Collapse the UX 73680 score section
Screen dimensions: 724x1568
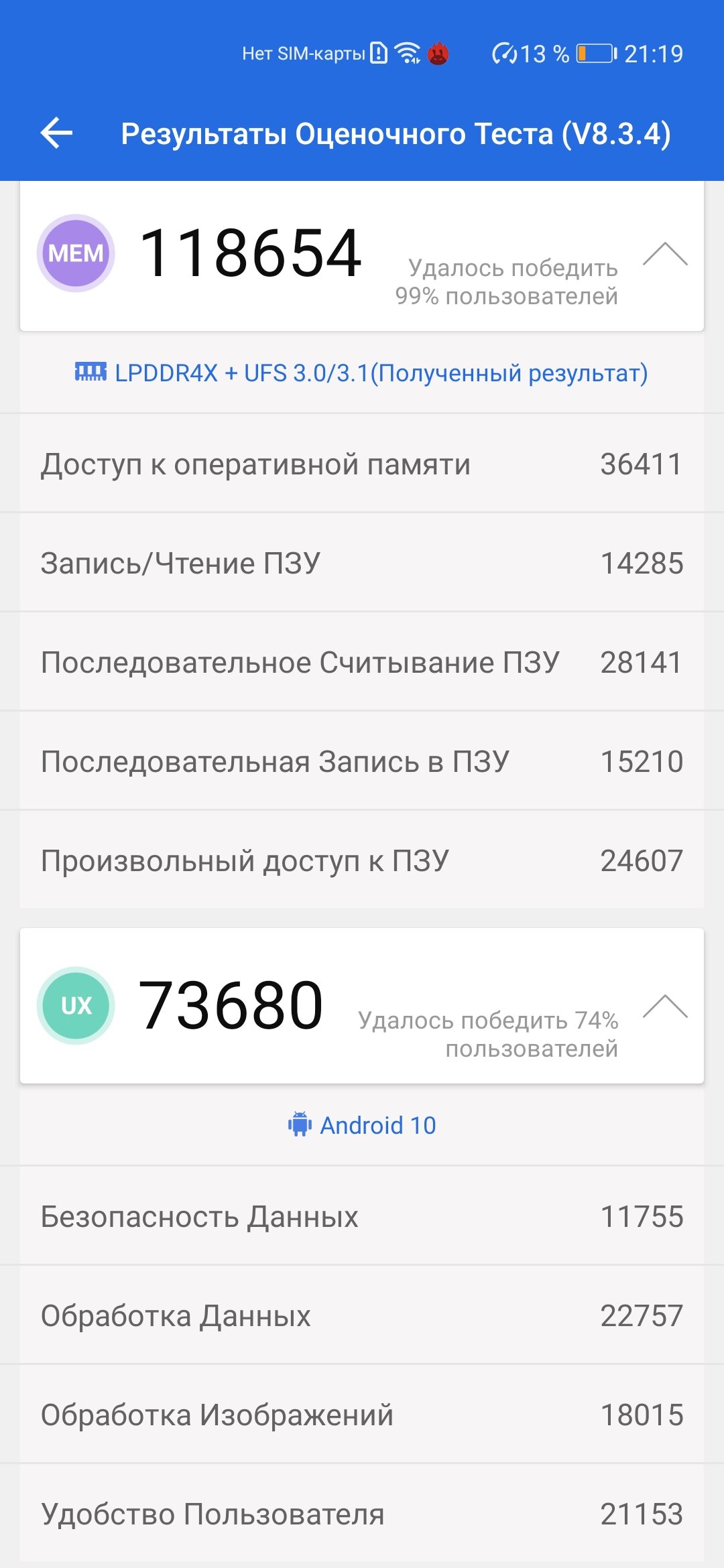[665, 1006]
